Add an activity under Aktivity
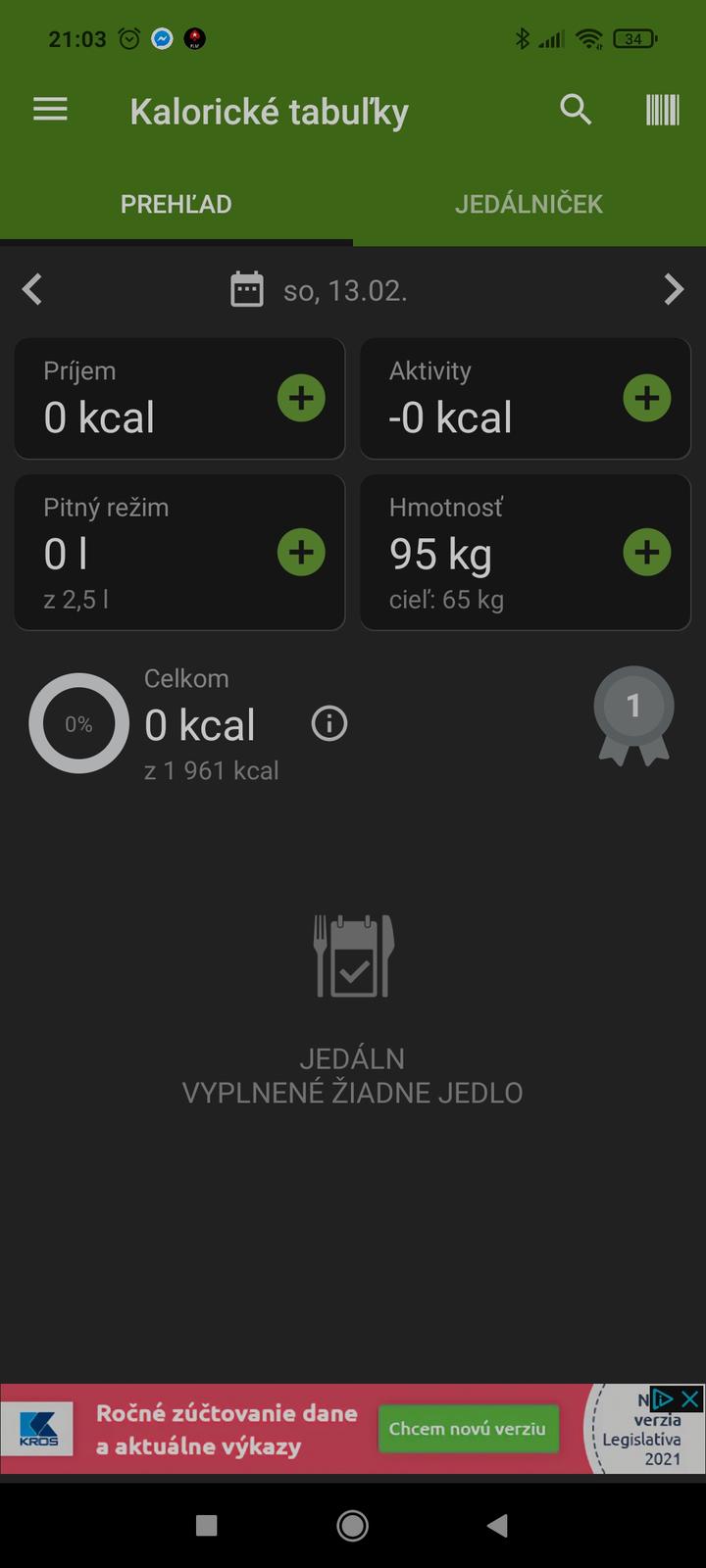Screen dimensions: 706x1568 coord(647,398)
